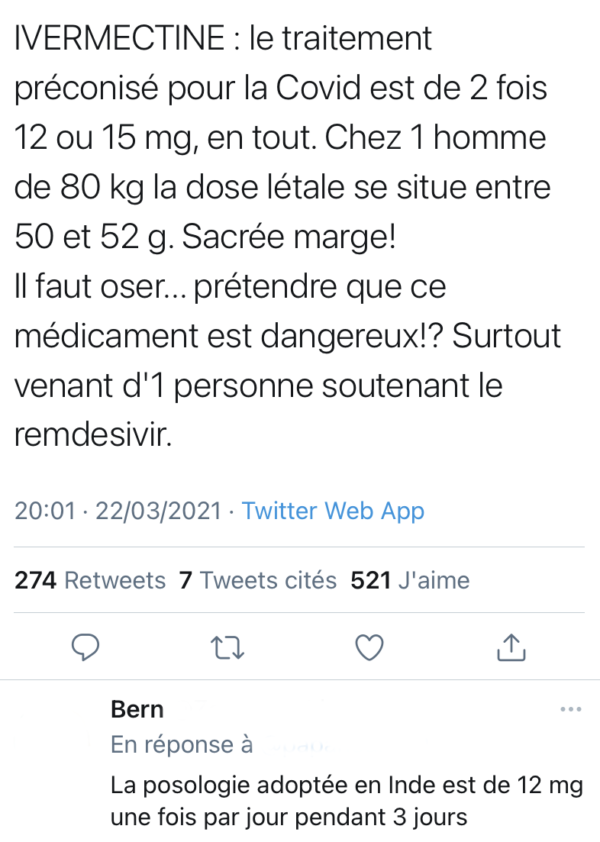Open the Twitter Web App link
The width and height of the screenshot is (600, 842).
coord(333,511)
